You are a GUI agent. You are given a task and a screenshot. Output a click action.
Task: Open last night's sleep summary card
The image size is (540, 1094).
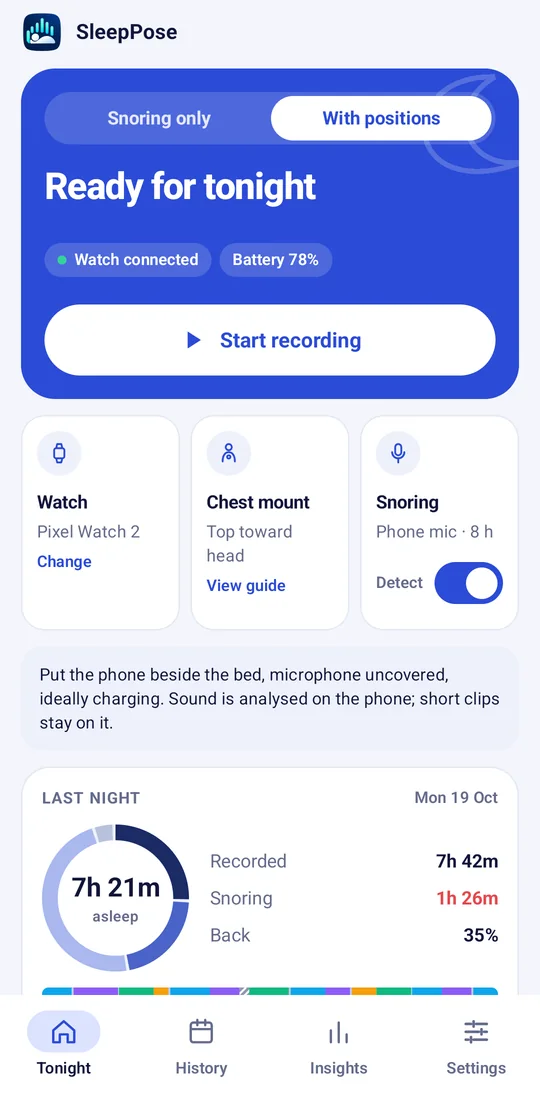point(270,882)
